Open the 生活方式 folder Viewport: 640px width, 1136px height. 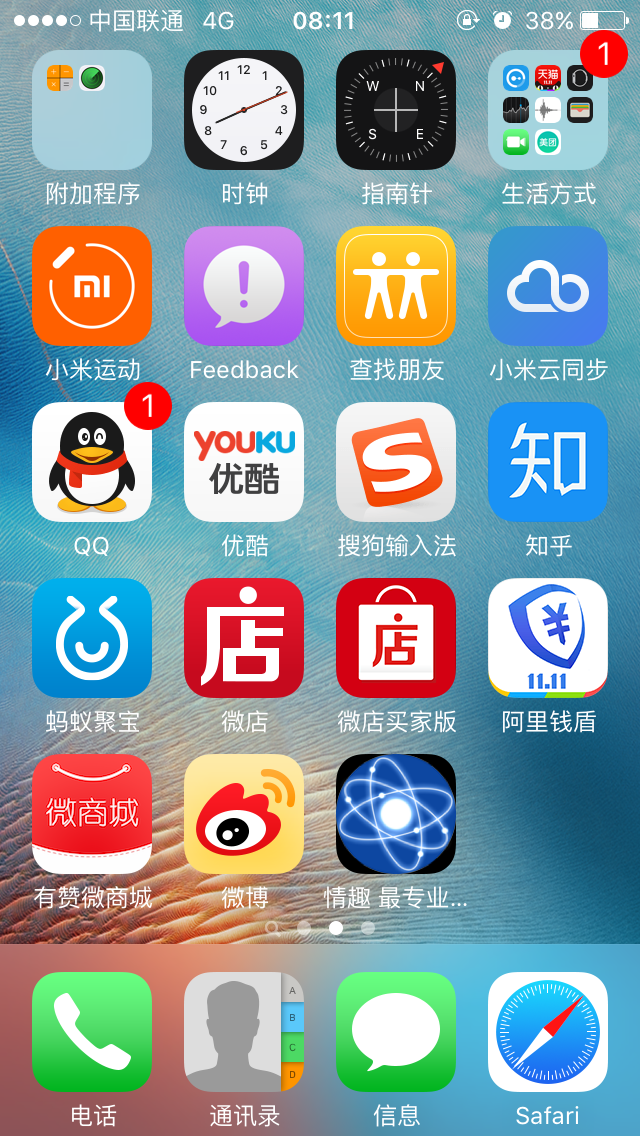[548, 110]
